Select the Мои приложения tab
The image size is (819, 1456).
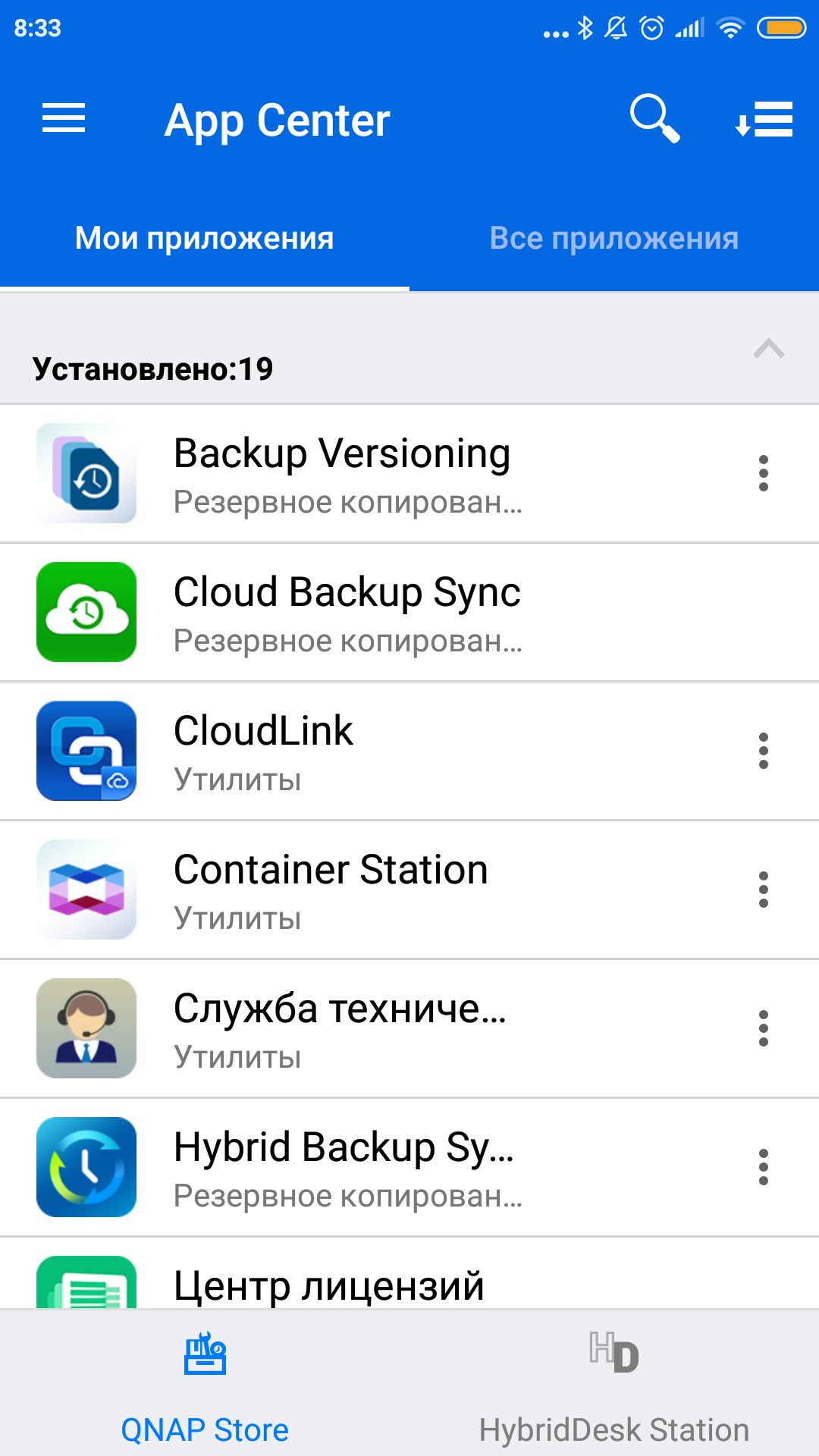(204, 238)
